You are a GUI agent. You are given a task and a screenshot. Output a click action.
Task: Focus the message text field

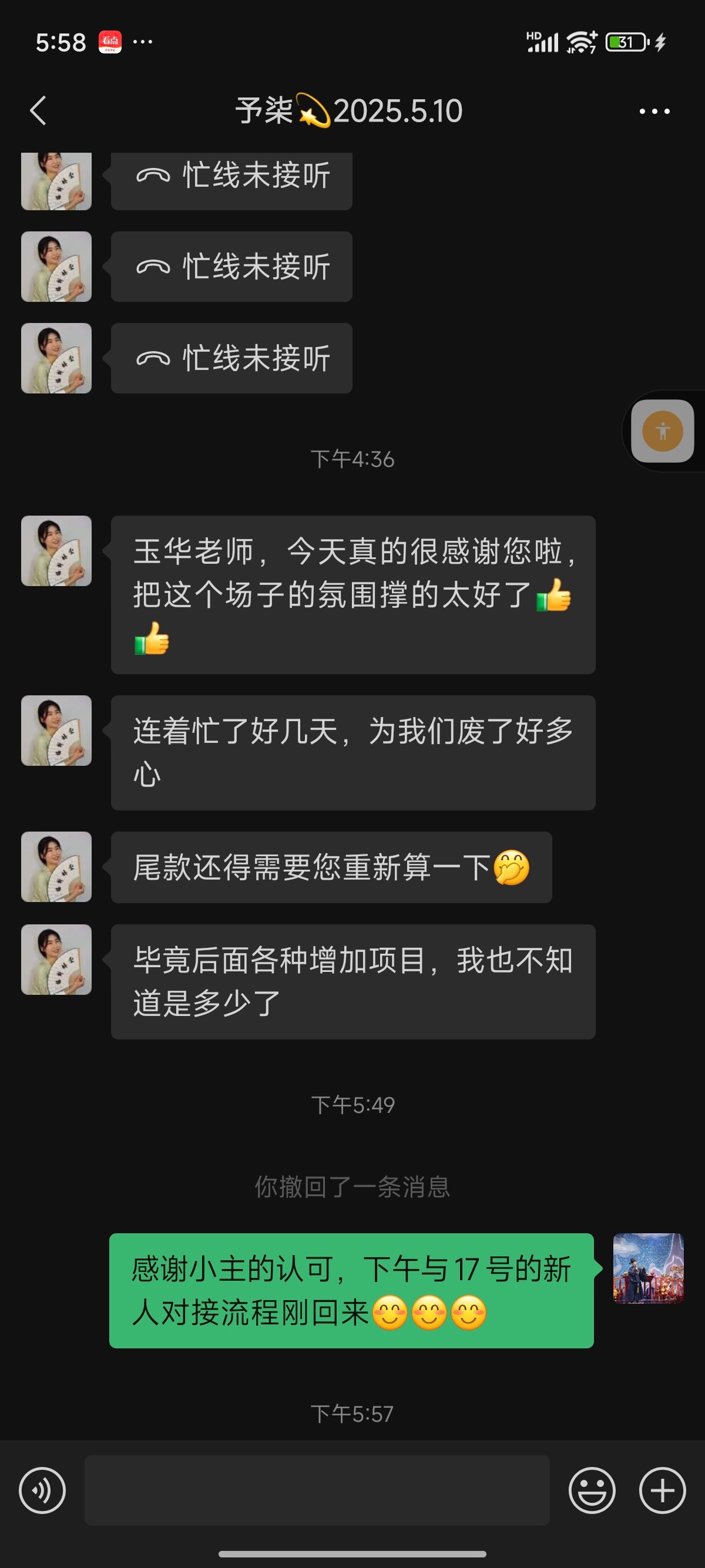click(317, 1490)
